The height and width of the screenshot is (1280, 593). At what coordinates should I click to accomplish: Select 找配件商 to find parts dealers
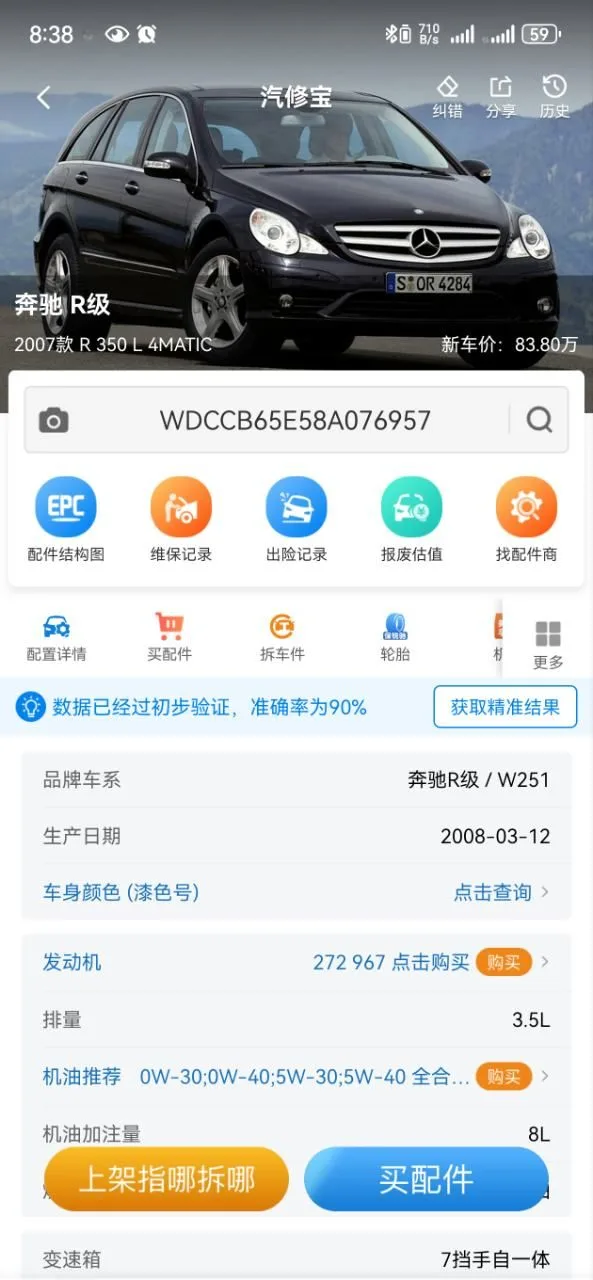[x=526, y=520]
